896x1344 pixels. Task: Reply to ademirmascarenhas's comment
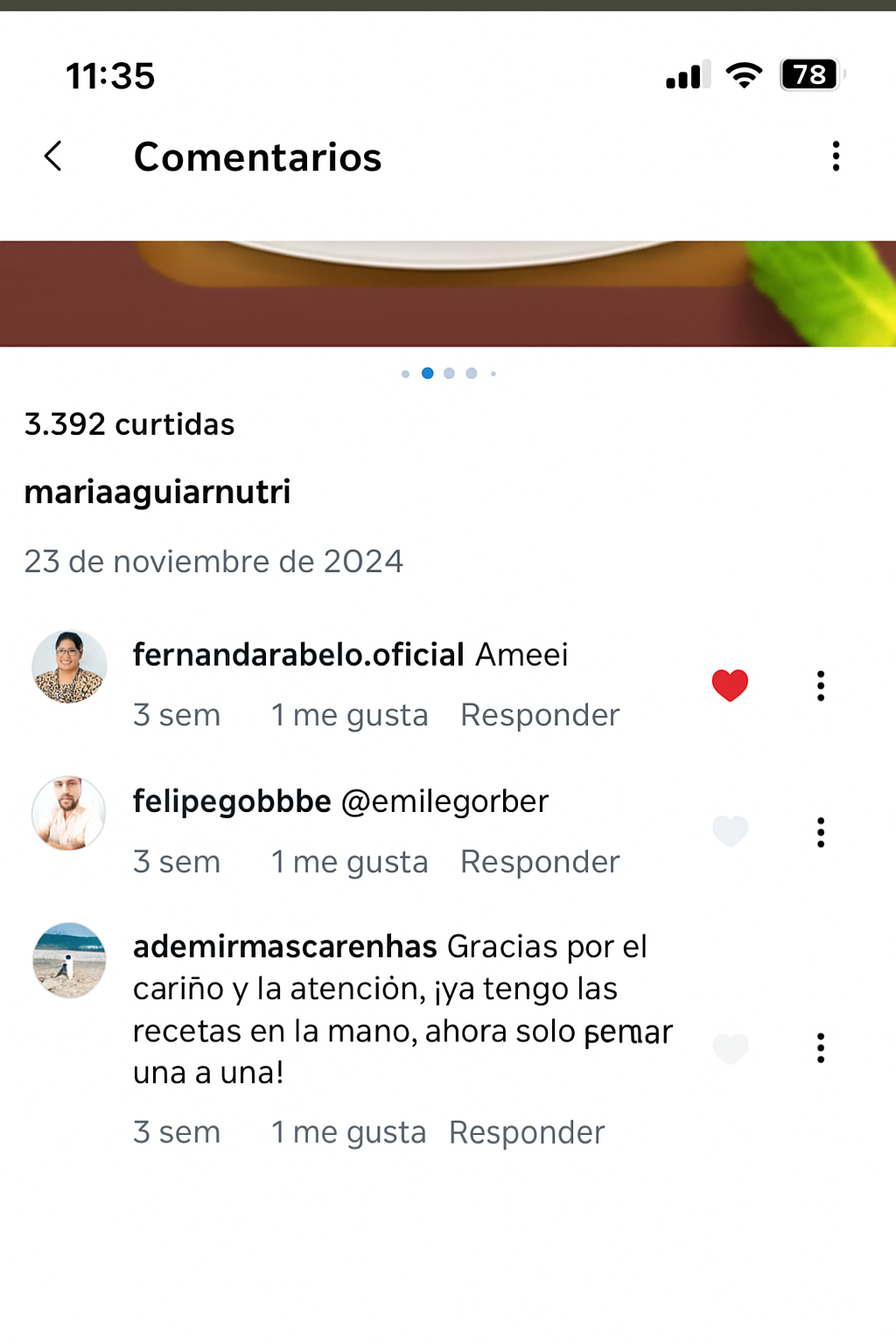click(527, 1132)
